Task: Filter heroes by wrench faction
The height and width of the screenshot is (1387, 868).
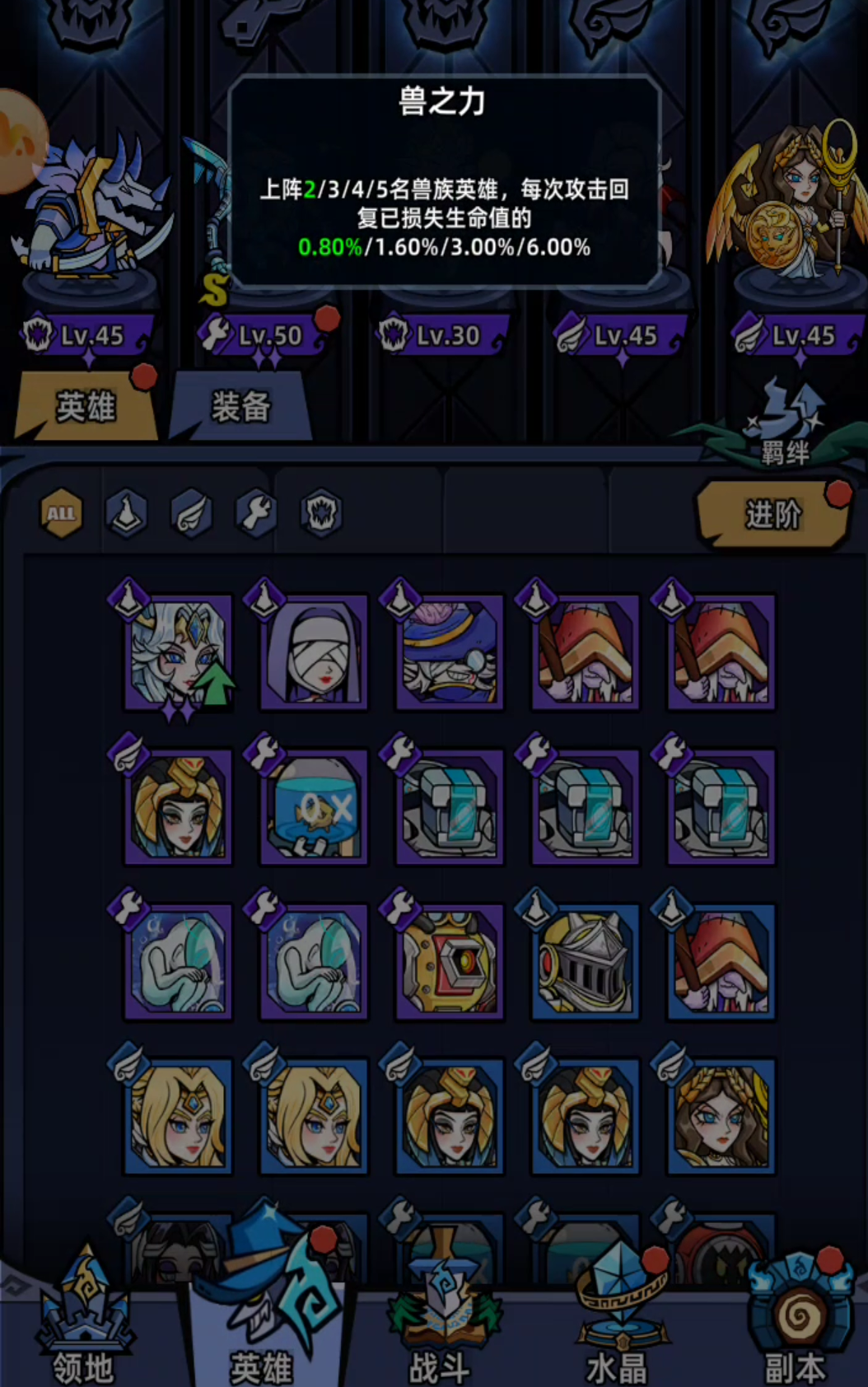Action: 256,514
